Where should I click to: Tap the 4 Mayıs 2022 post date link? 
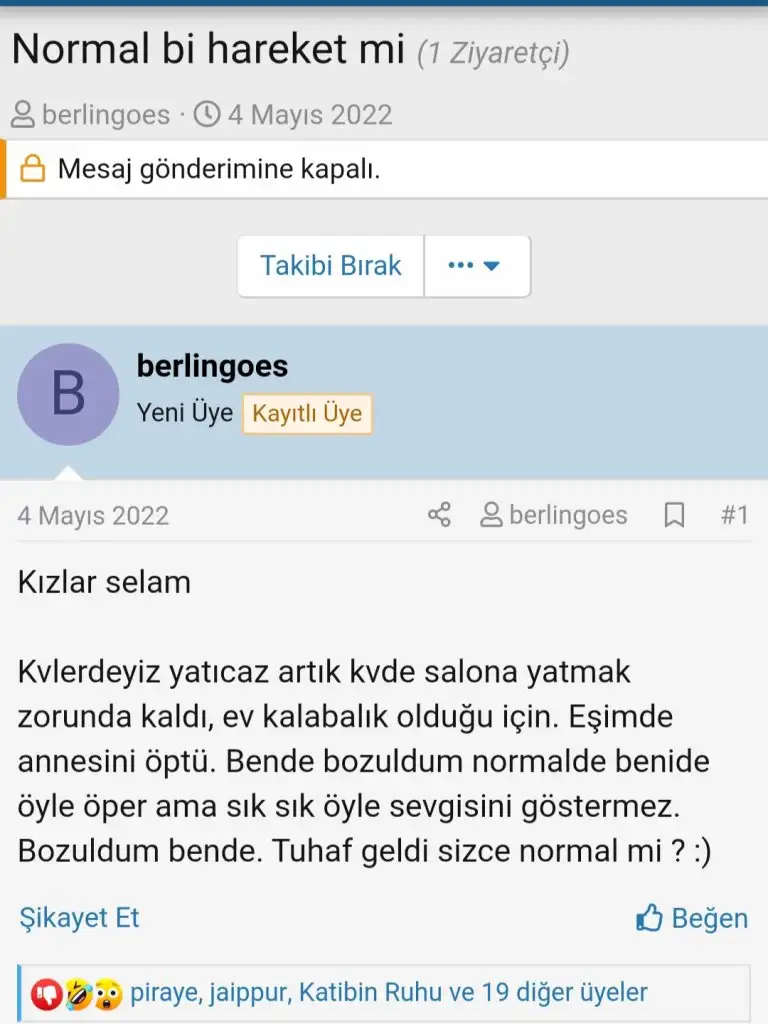point(93,515)
